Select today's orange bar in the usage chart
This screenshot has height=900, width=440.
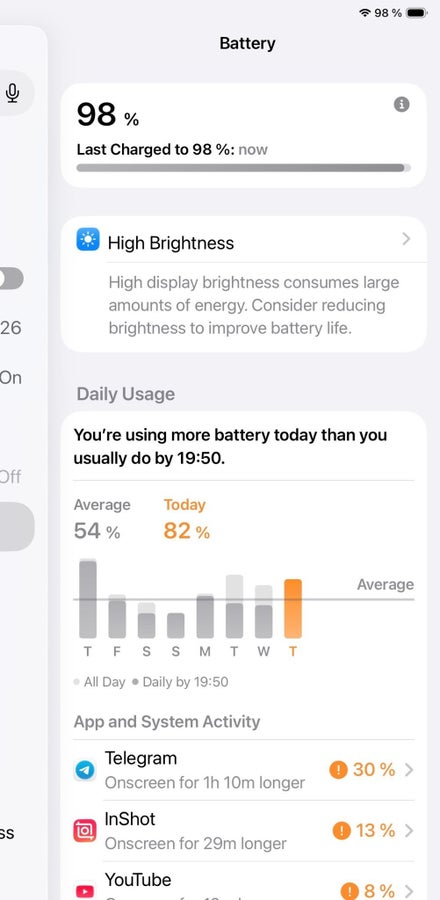click(293, 608)
